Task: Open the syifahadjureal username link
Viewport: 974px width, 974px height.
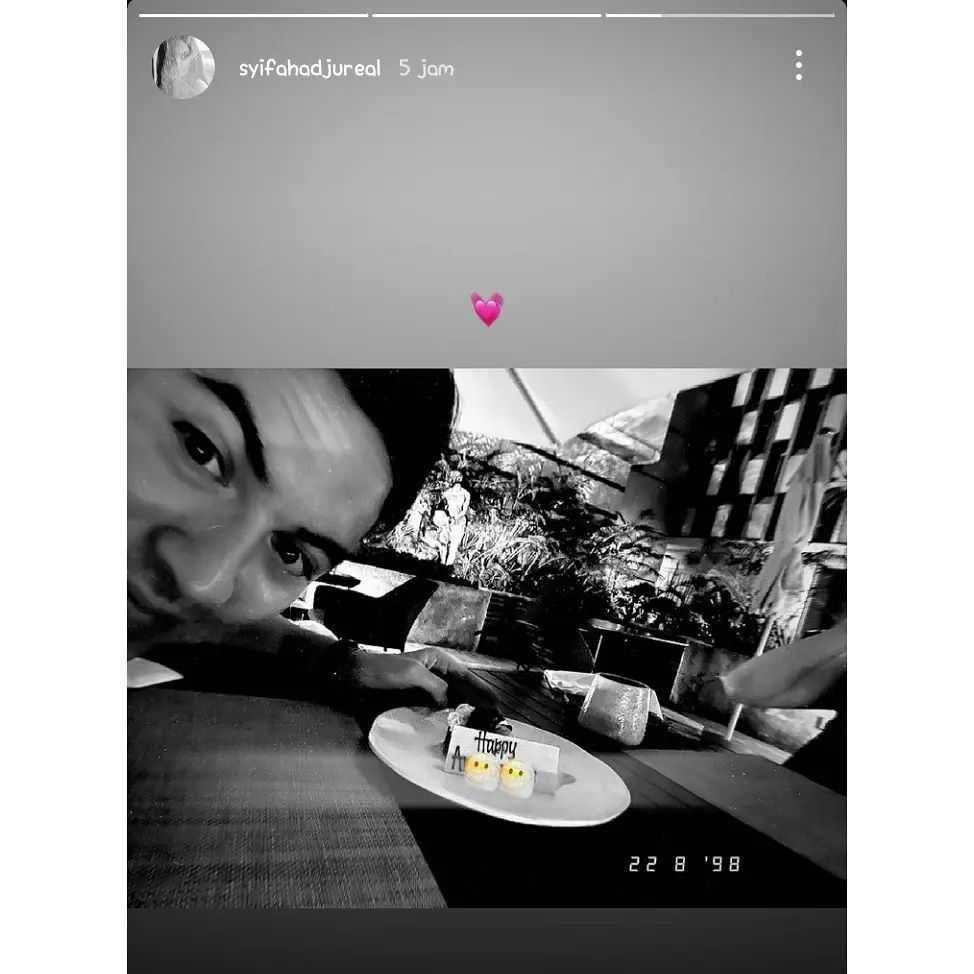Action: [x=309, y=69]
